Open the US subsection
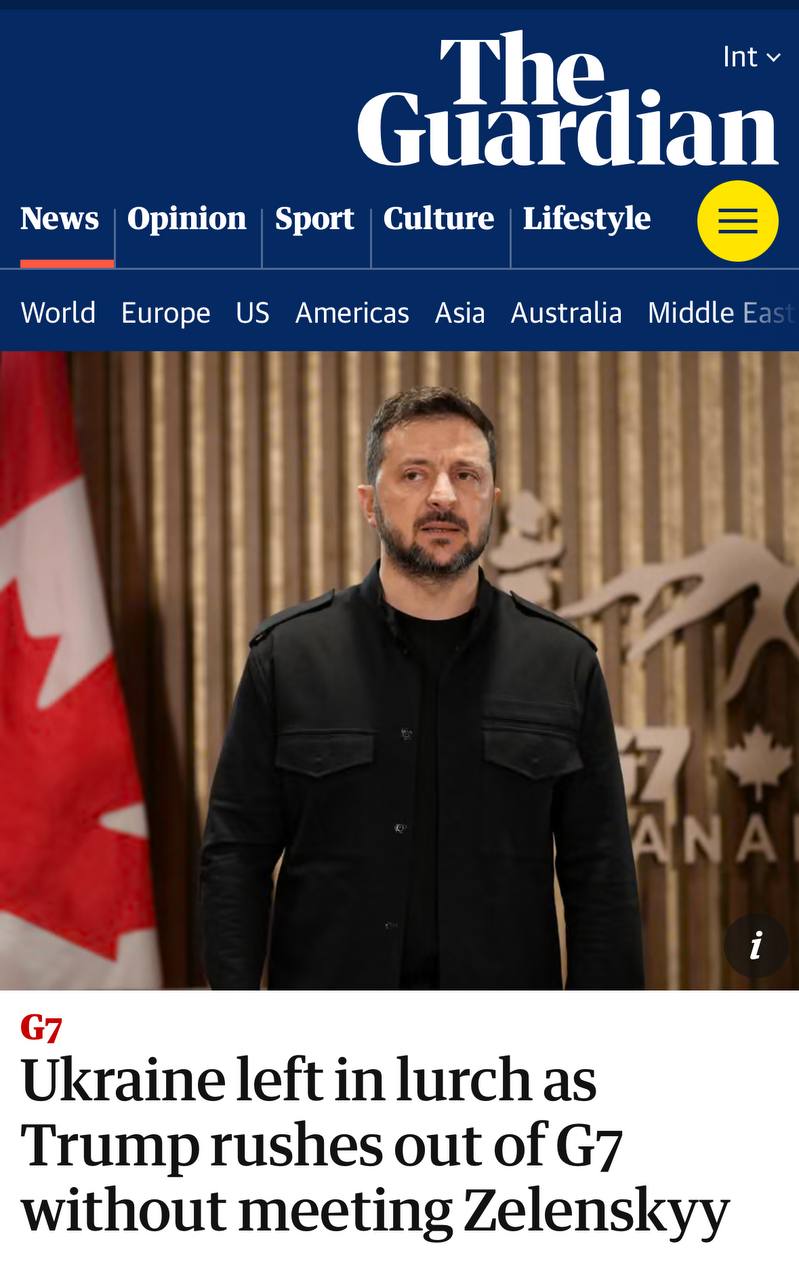Viewport: 799px width, 1280px height. pos(253,313)
